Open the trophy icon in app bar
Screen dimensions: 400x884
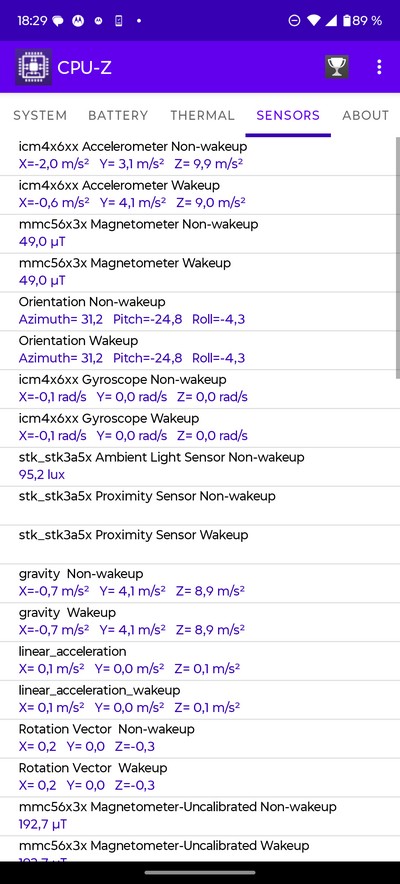click(x=337, y=67)
